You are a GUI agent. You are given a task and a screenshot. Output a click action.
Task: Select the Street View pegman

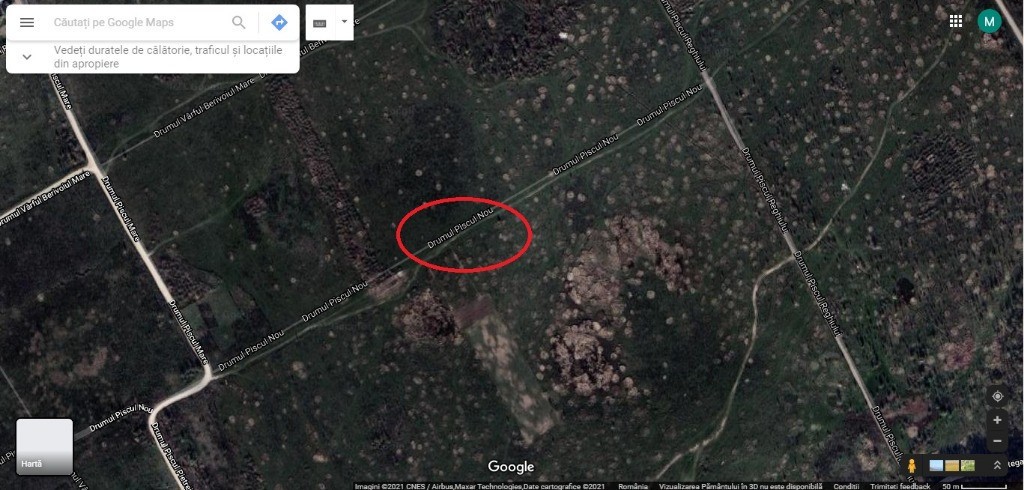tap(912, 466)
